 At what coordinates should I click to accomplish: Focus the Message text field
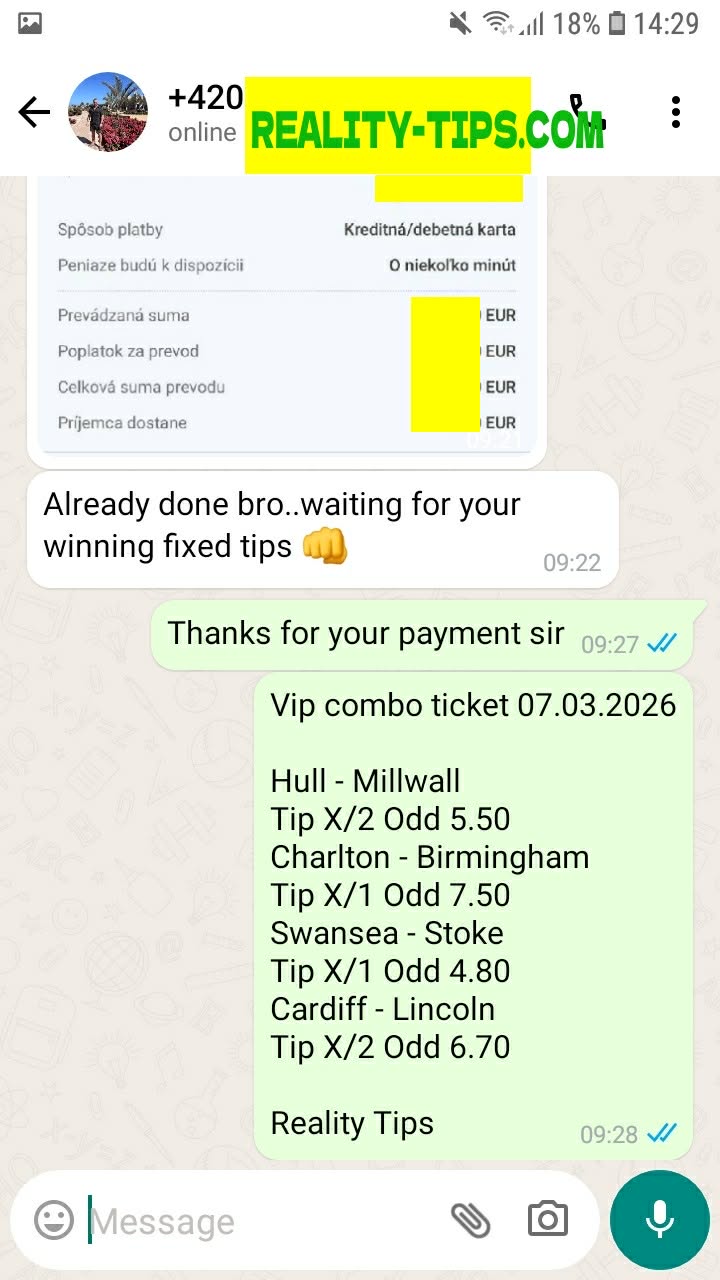(260, 1221)
